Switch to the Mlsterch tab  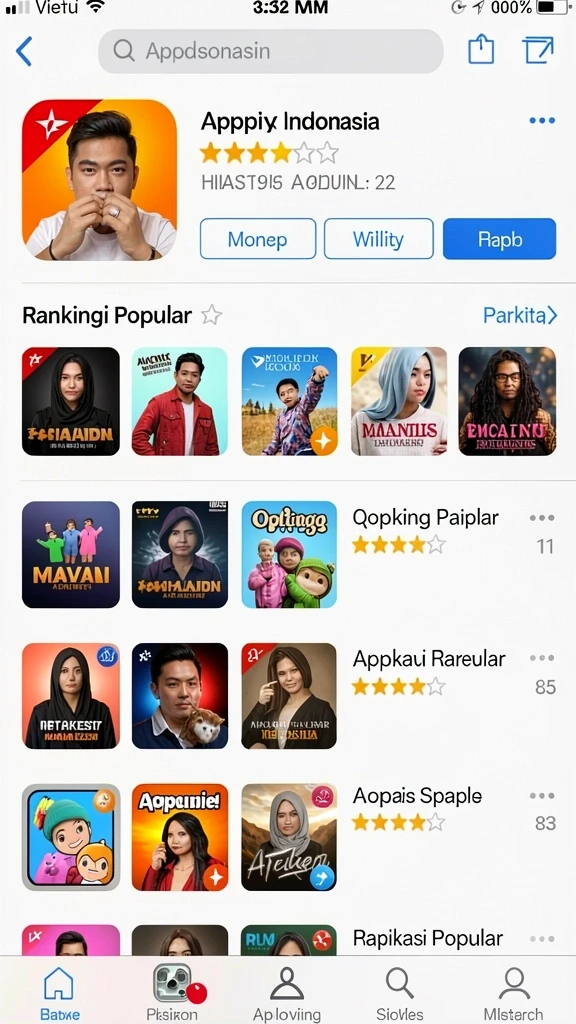pos(513,993)
